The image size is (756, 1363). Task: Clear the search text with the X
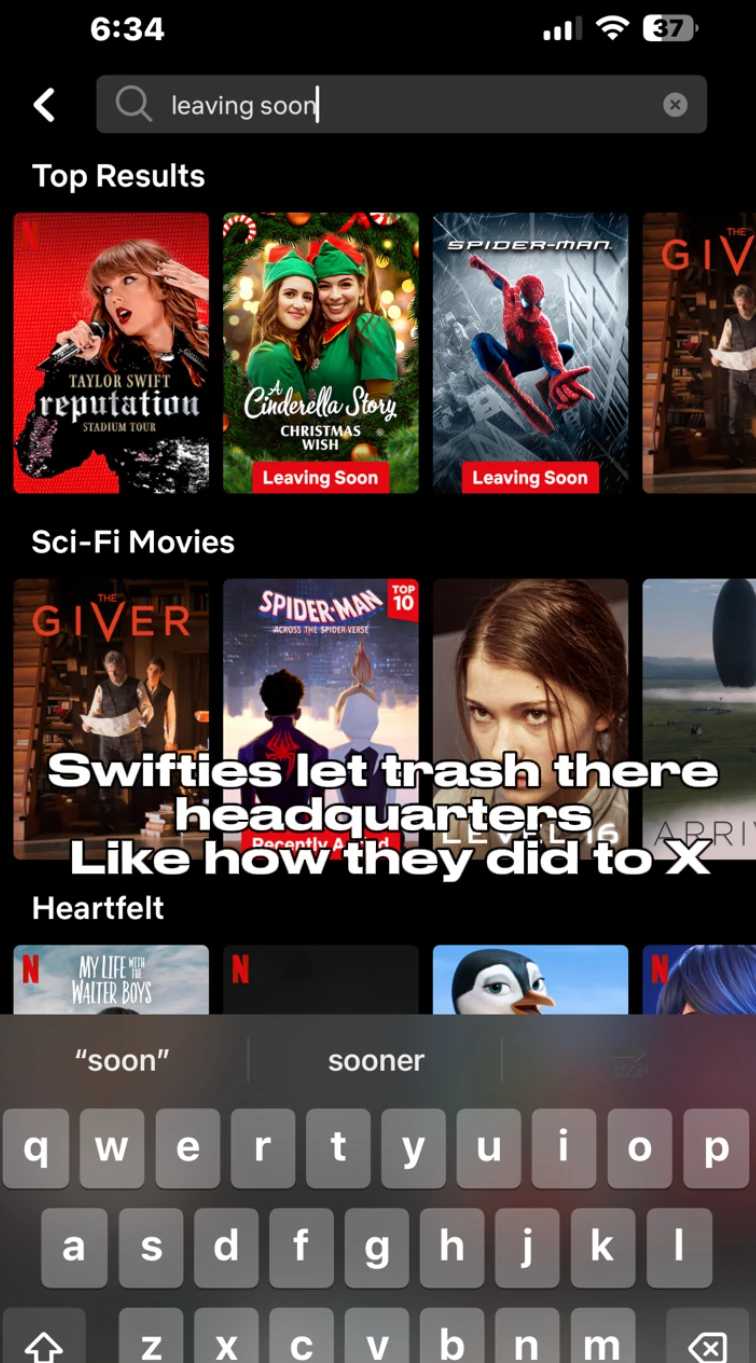click(x=675, y=105)
